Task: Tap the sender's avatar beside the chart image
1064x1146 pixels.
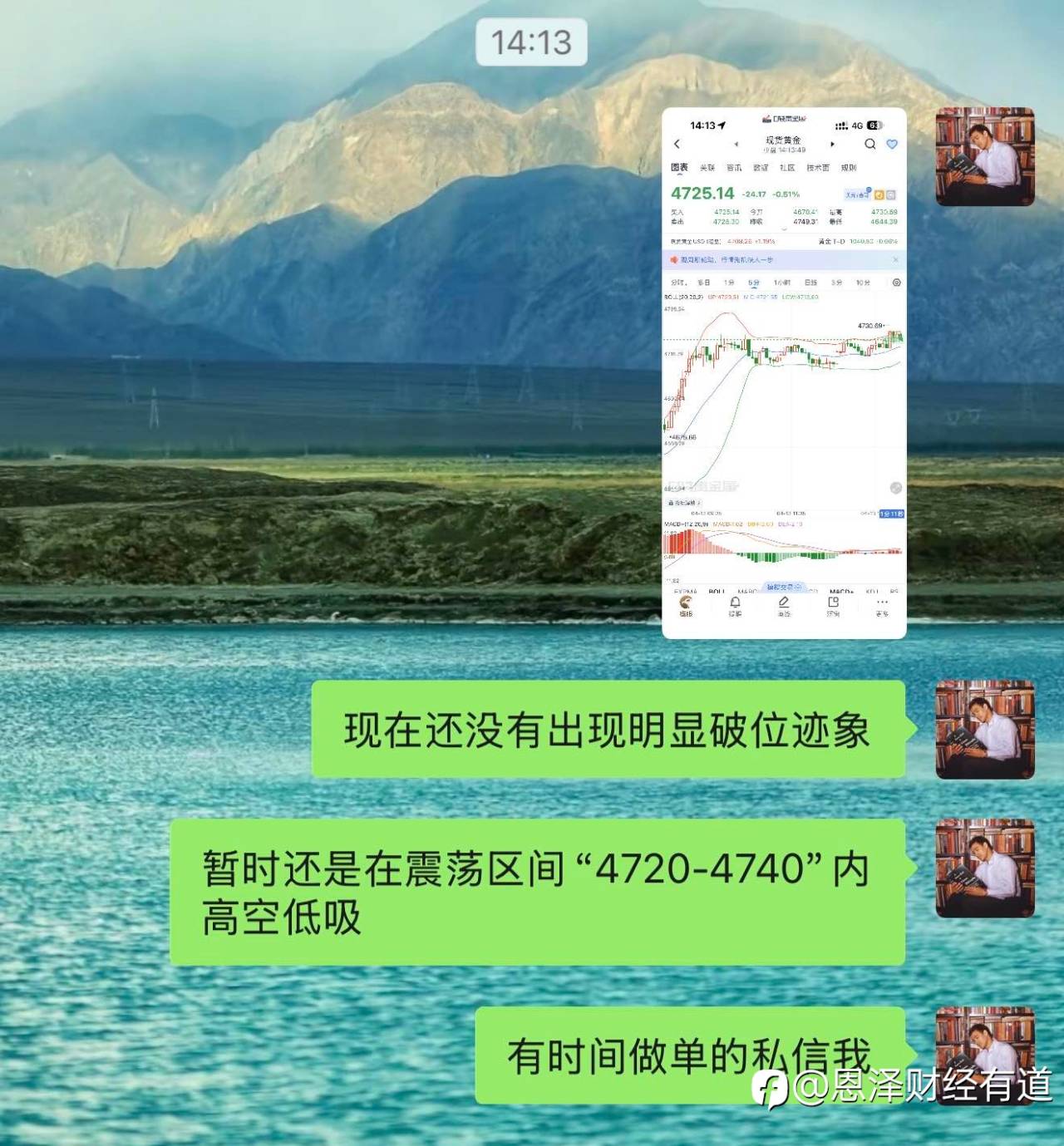Action: pos(985,156)
